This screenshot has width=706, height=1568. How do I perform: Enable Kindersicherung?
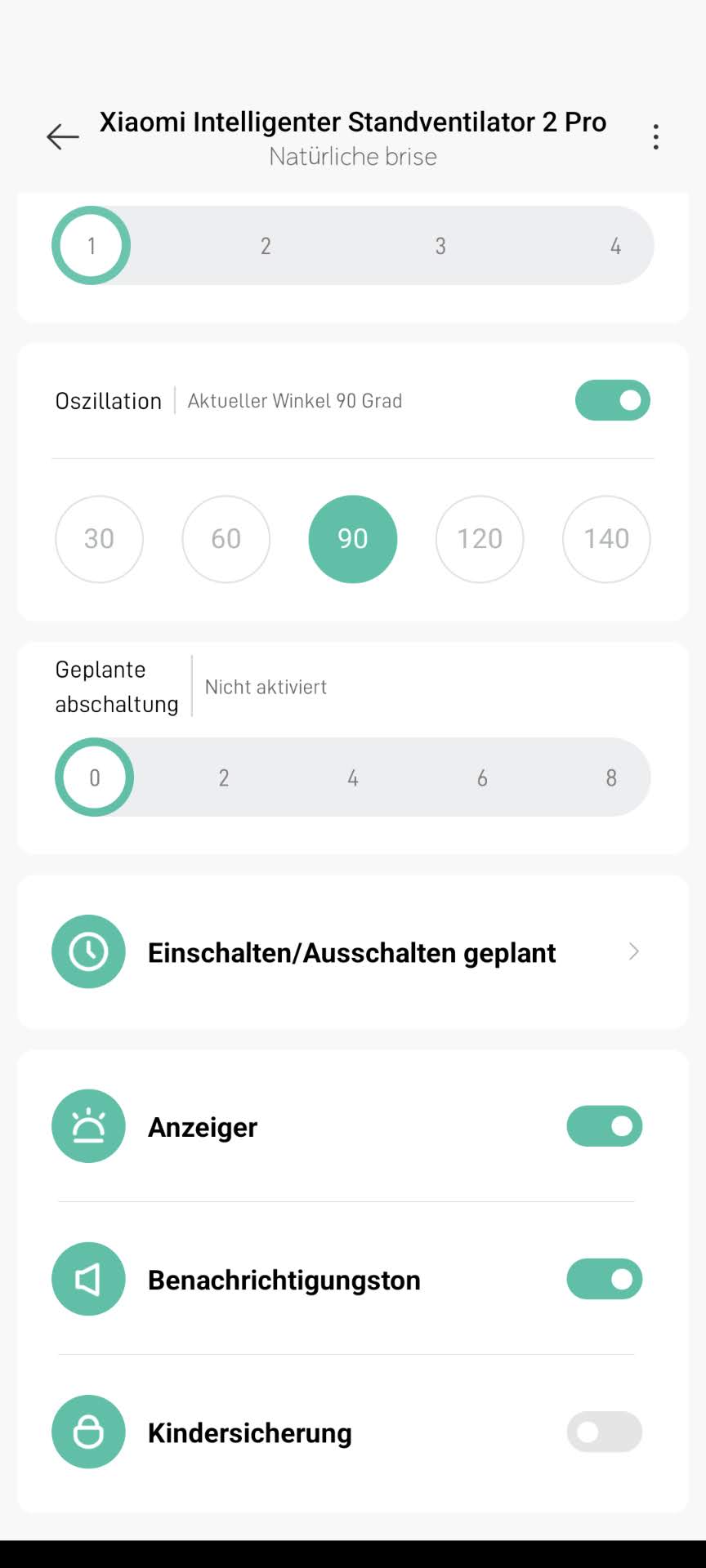pos(604,1432)
